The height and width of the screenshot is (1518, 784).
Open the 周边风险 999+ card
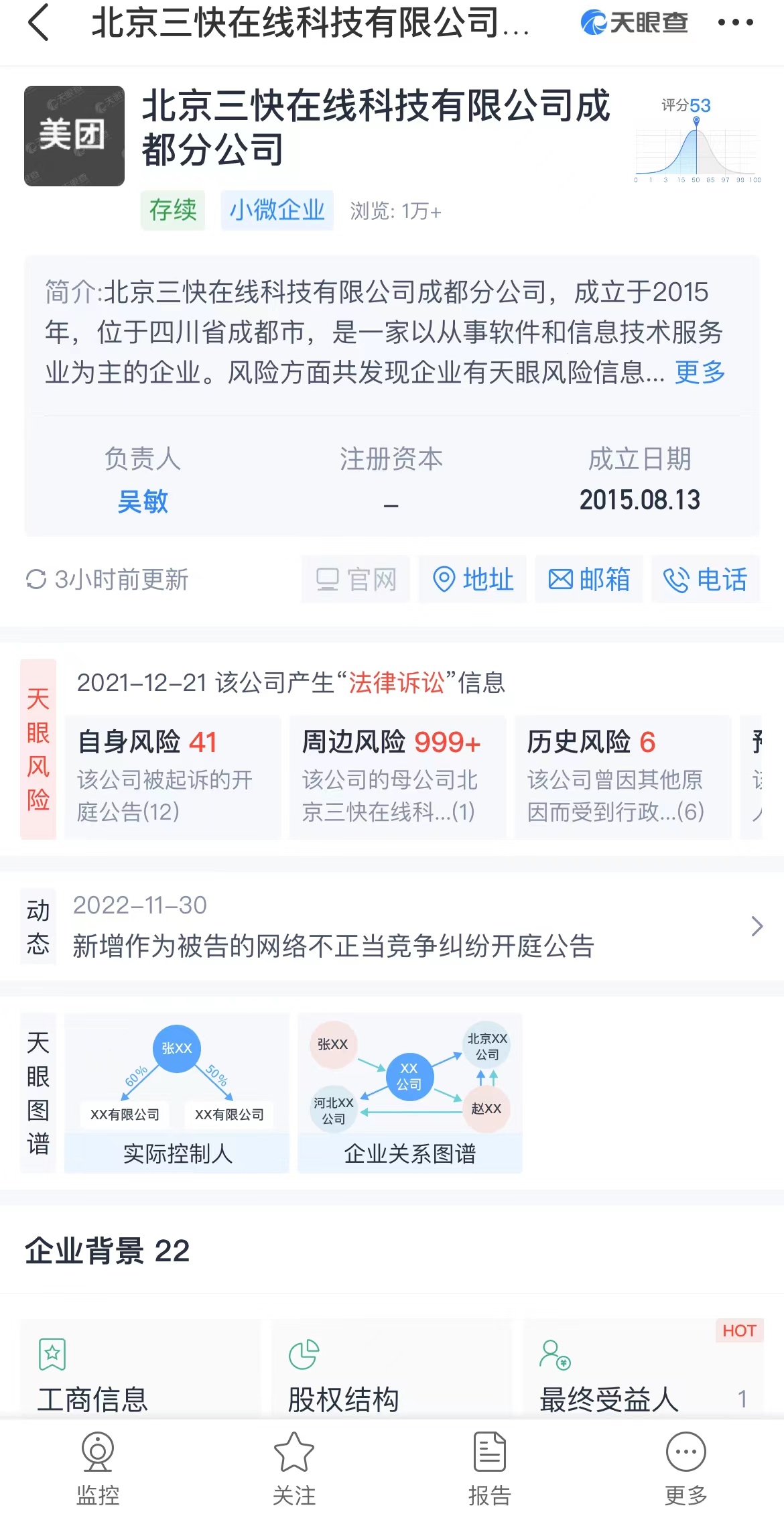pos(397,776)
